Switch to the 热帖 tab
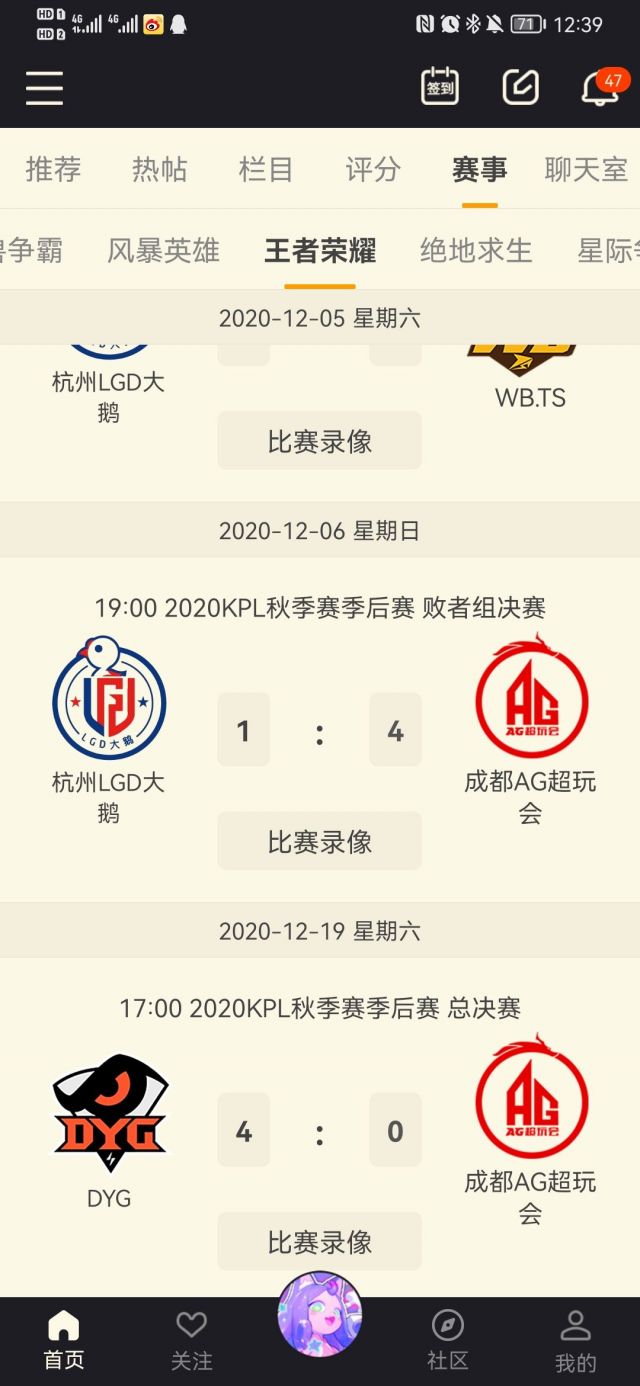The width and height of the screenshot is (640, 1386). point(159,169)
